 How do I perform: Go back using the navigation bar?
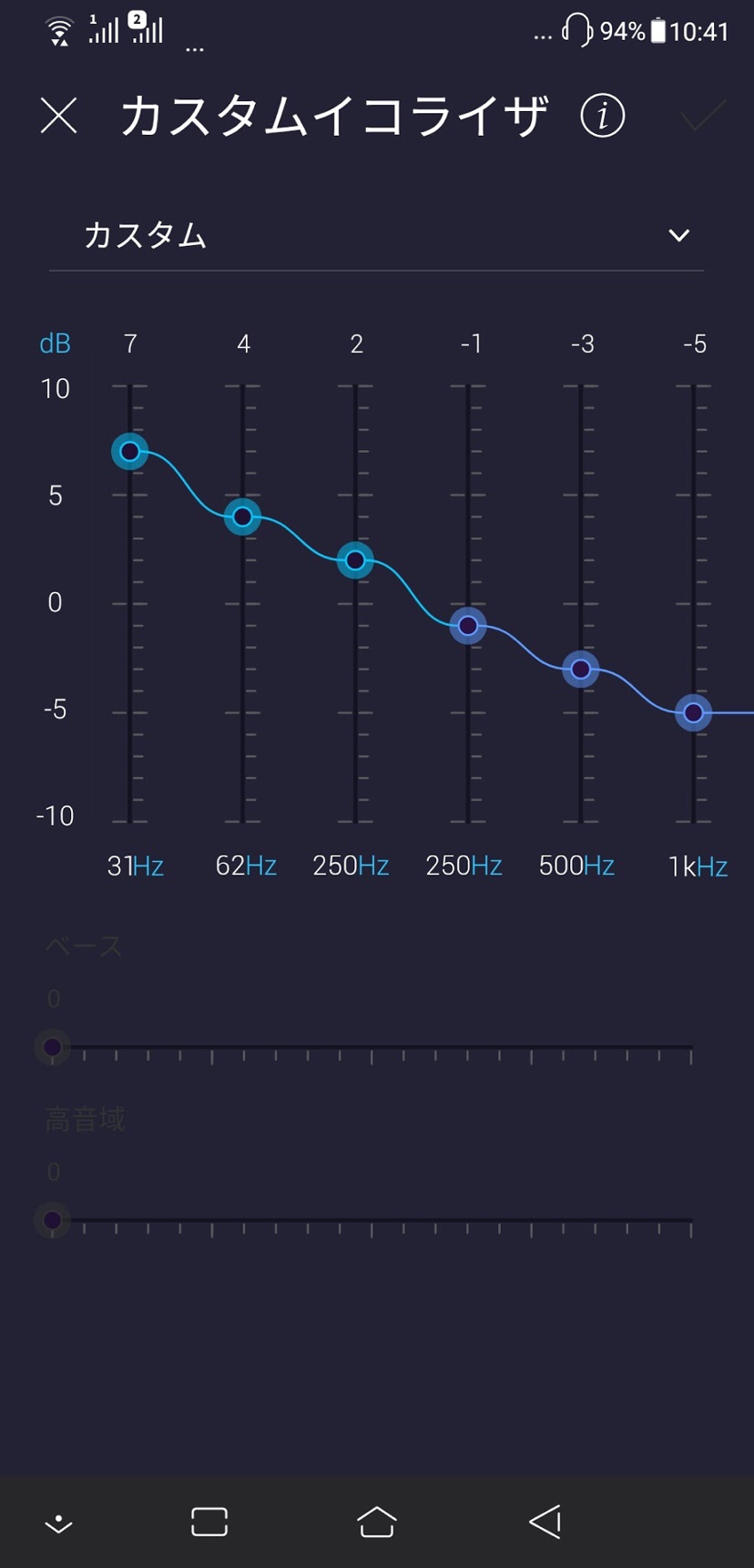[x=545, y=1522]
